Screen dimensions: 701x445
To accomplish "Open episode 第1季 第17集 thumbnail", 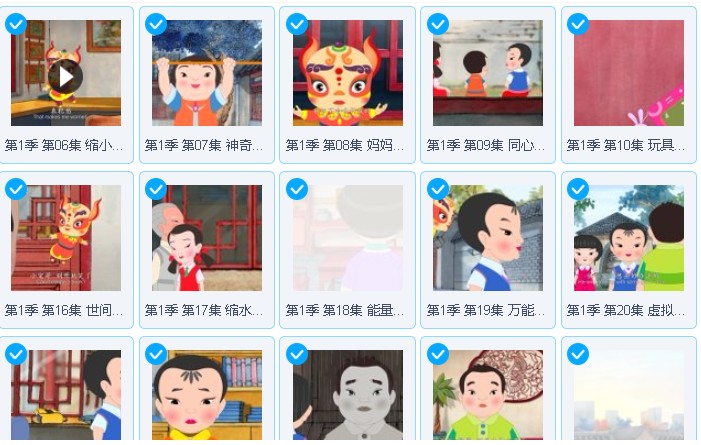I will pos(207,238).
